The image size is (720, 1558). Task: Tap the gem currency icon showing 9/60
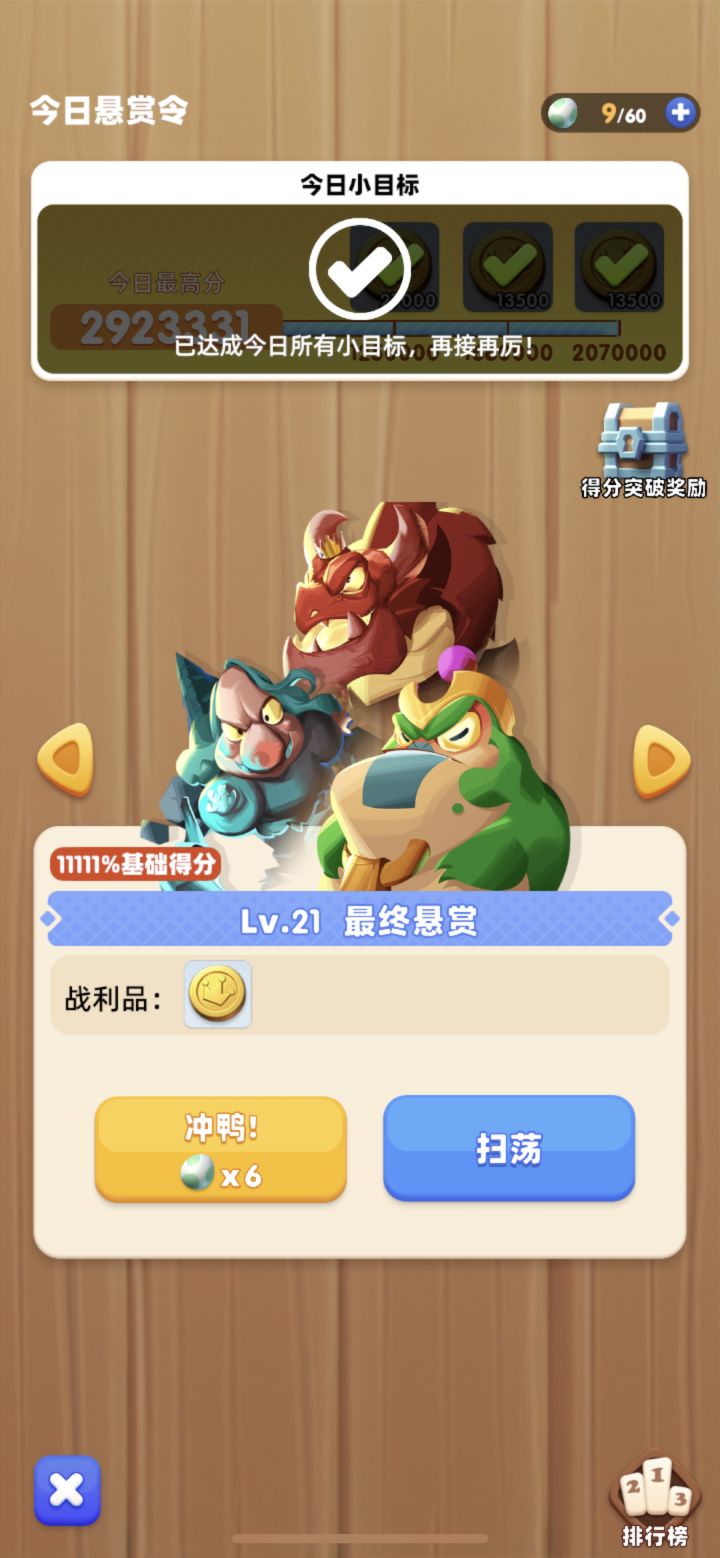(x=563, y=112)
